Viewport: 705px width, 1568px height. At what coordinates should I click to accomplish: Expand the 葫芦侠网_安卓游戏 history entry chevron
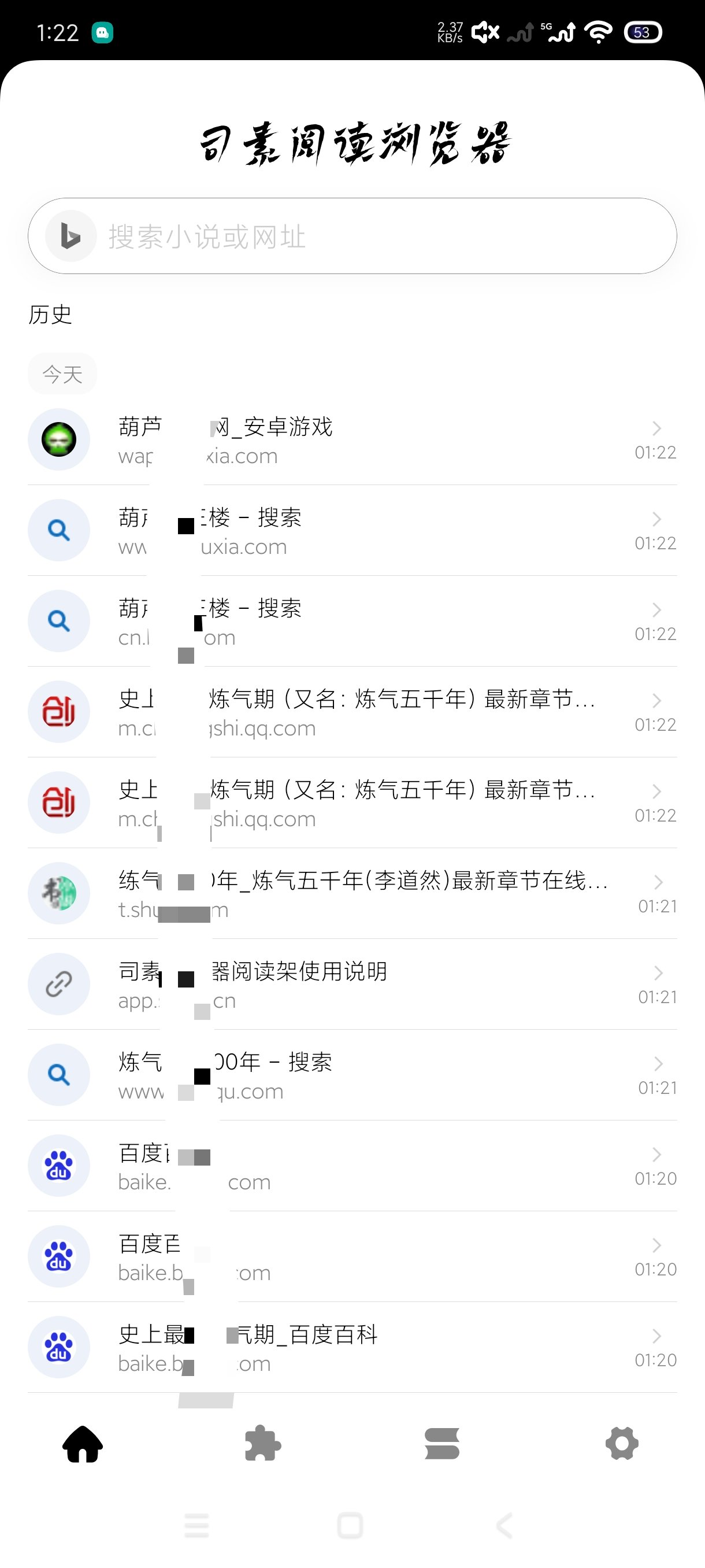coord(656,428)
